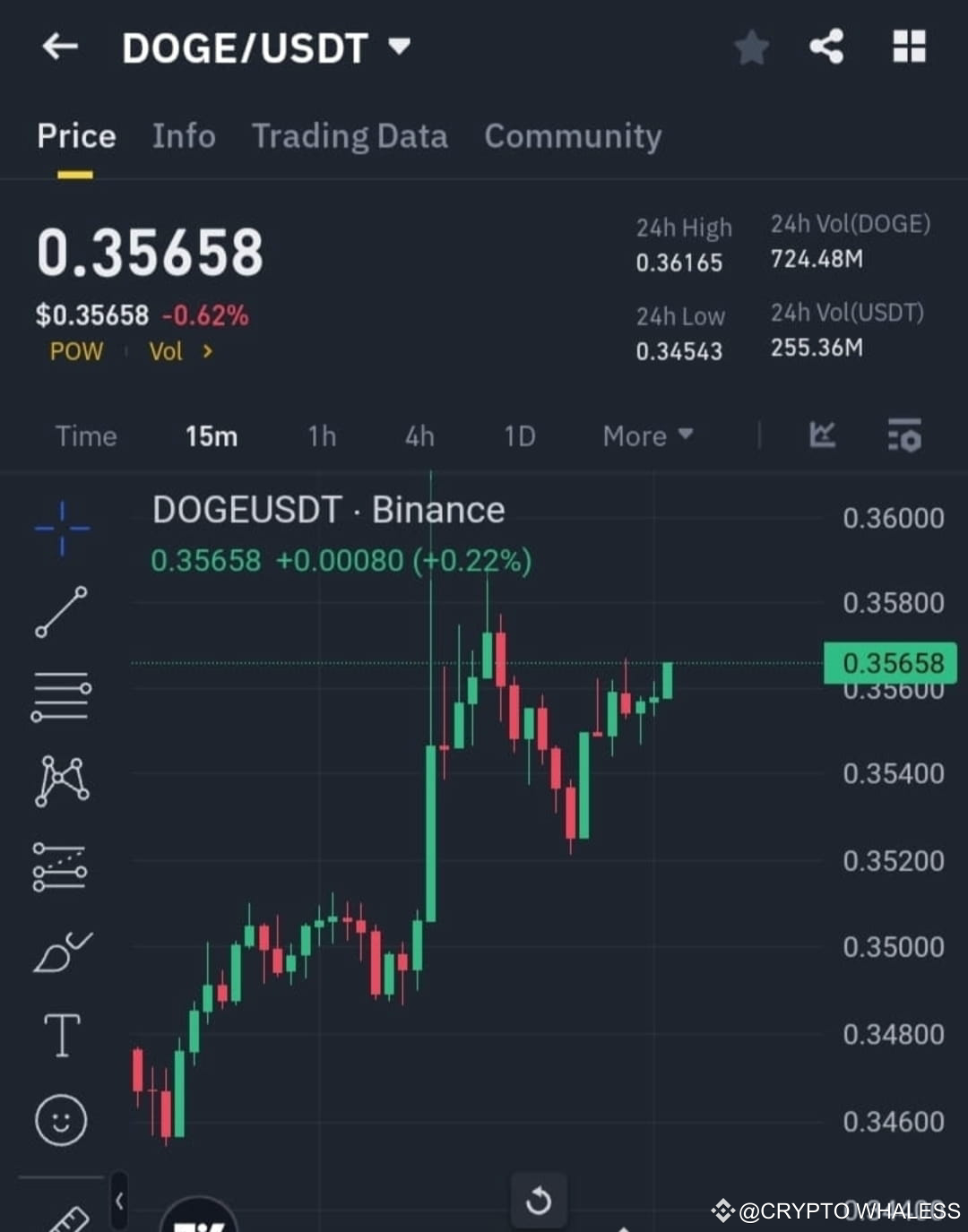Screen dimensions: 968x1232
Task: Select the trend line drawing tool
Action: coord(61,612)
